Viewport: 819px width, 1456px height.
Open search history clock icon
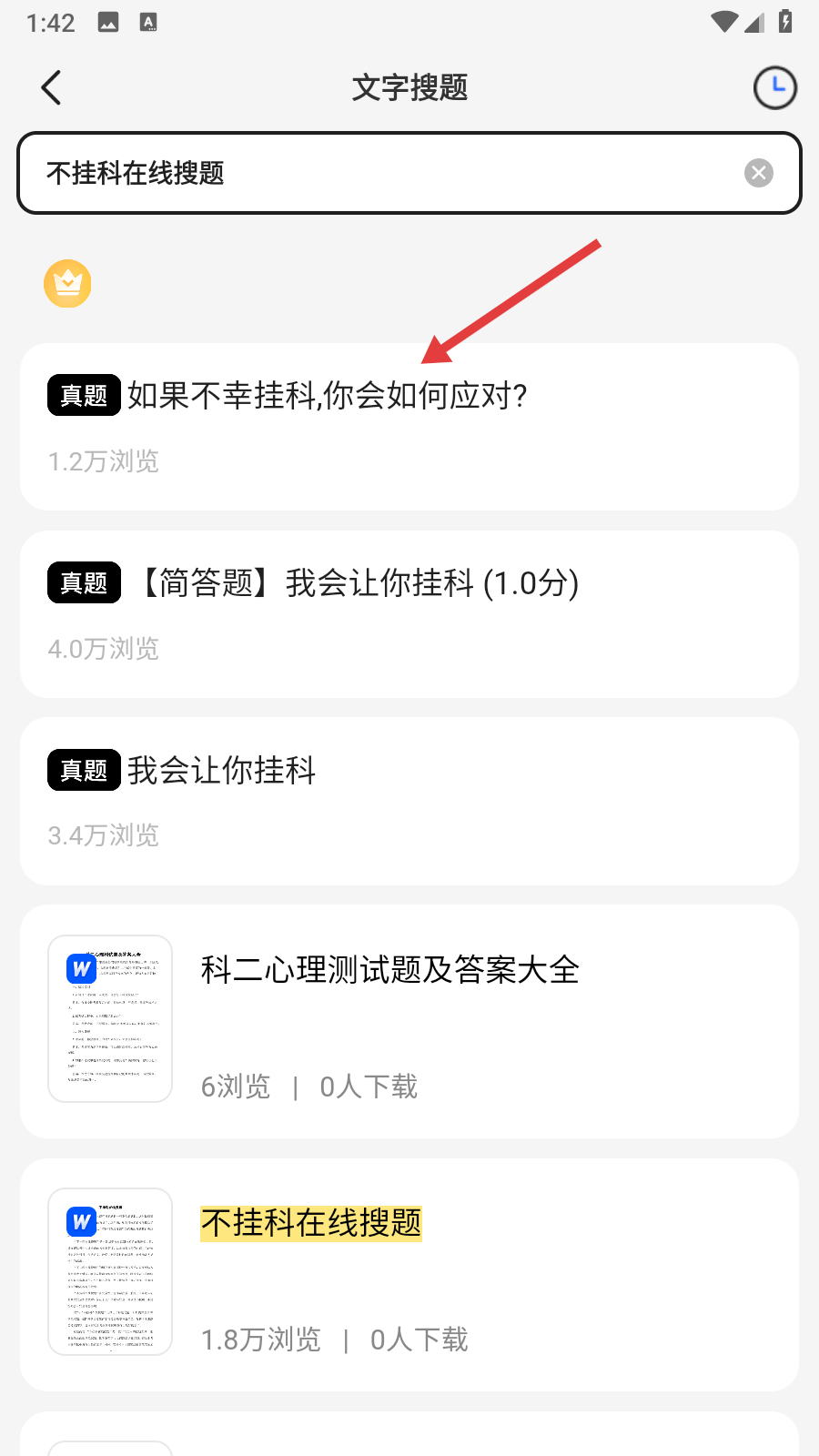click(774, 88)
